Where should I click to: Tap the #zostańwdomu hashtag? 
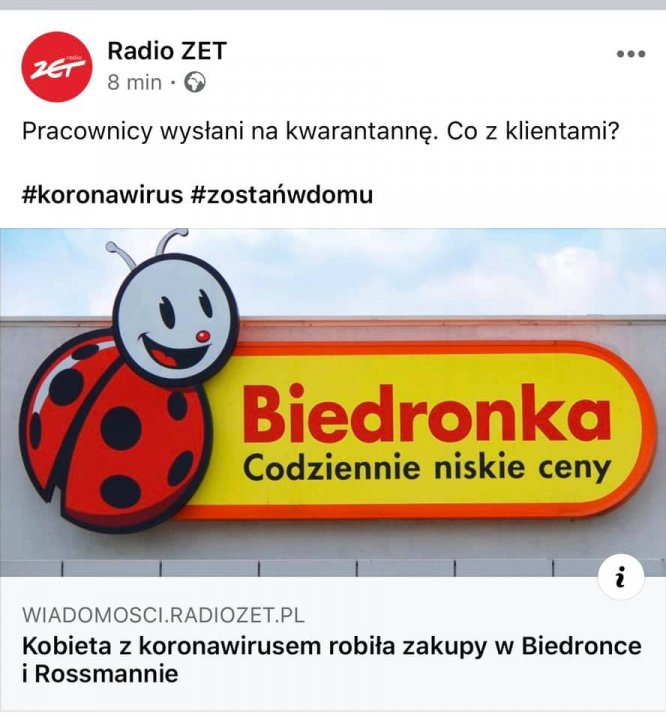pos(281,194)
